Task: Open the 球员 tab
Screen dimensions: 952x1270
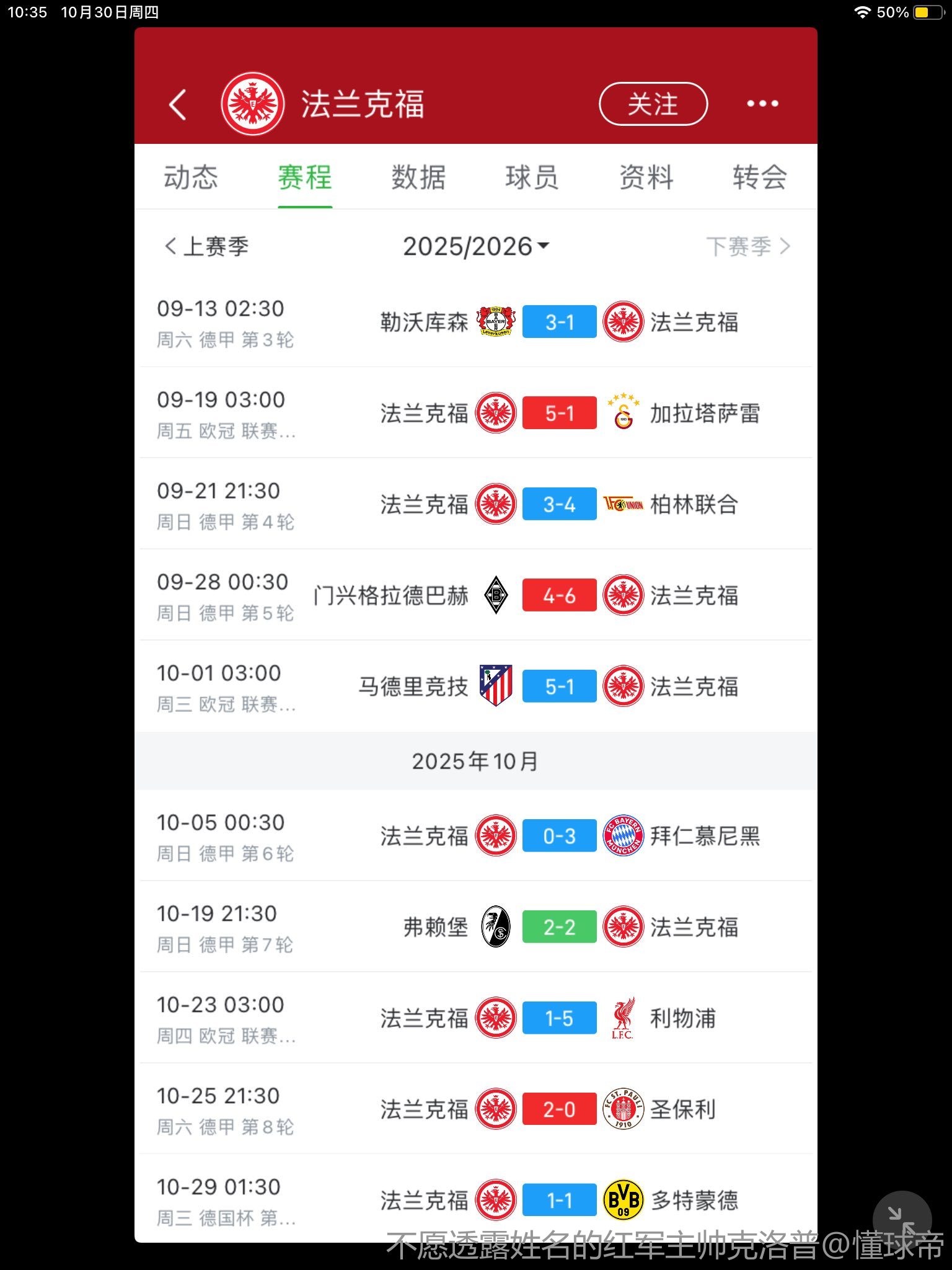Action: [x=532, y=177]
